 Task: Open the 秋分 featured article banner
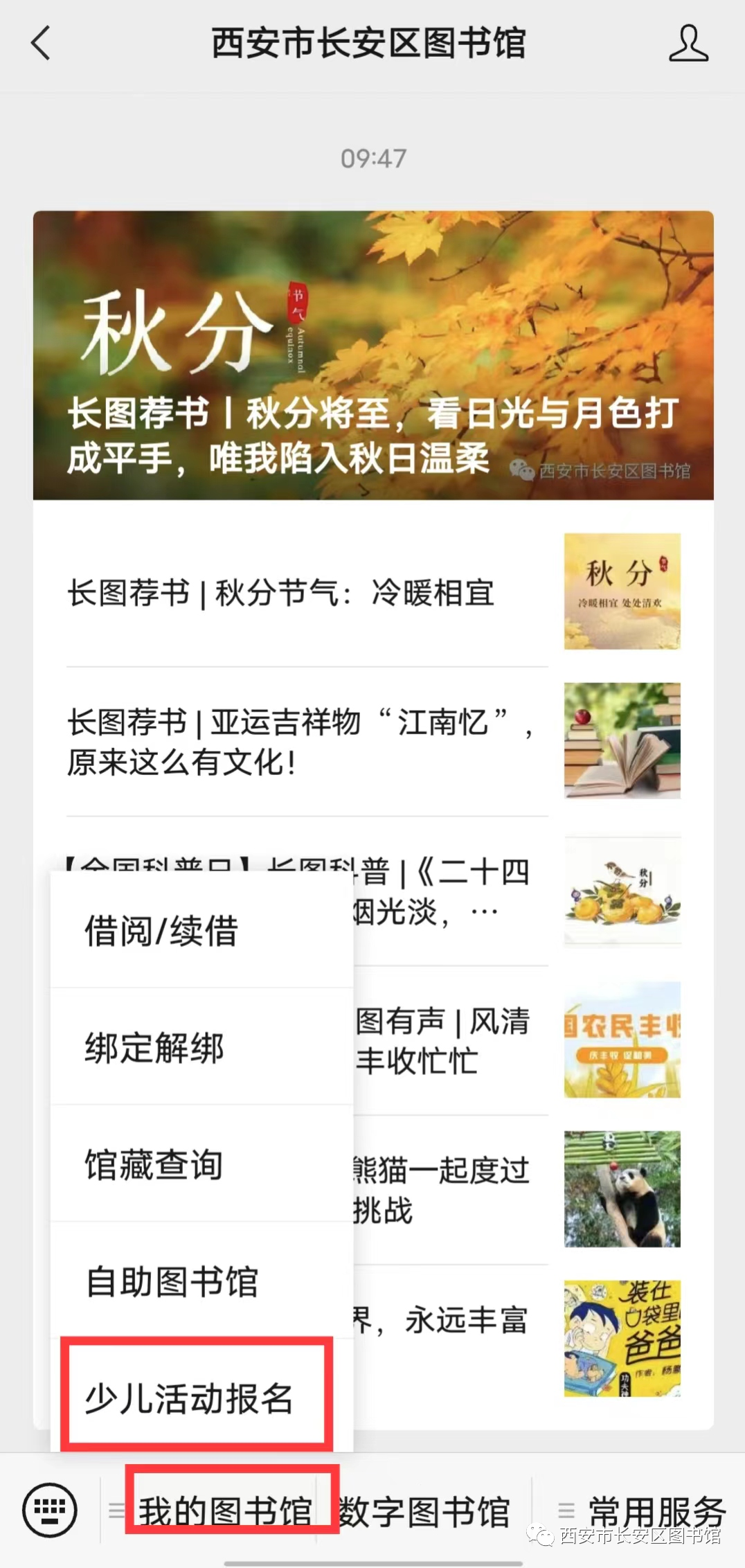pyautogui.click(x=372, y=355)
